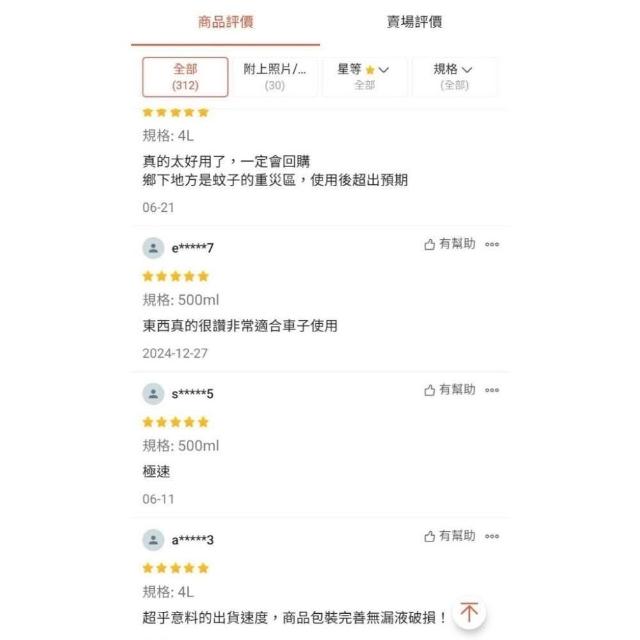Mark a*****3's review as 有幫助
Viewport: 640px width, 640px height.
click(450, 536)
